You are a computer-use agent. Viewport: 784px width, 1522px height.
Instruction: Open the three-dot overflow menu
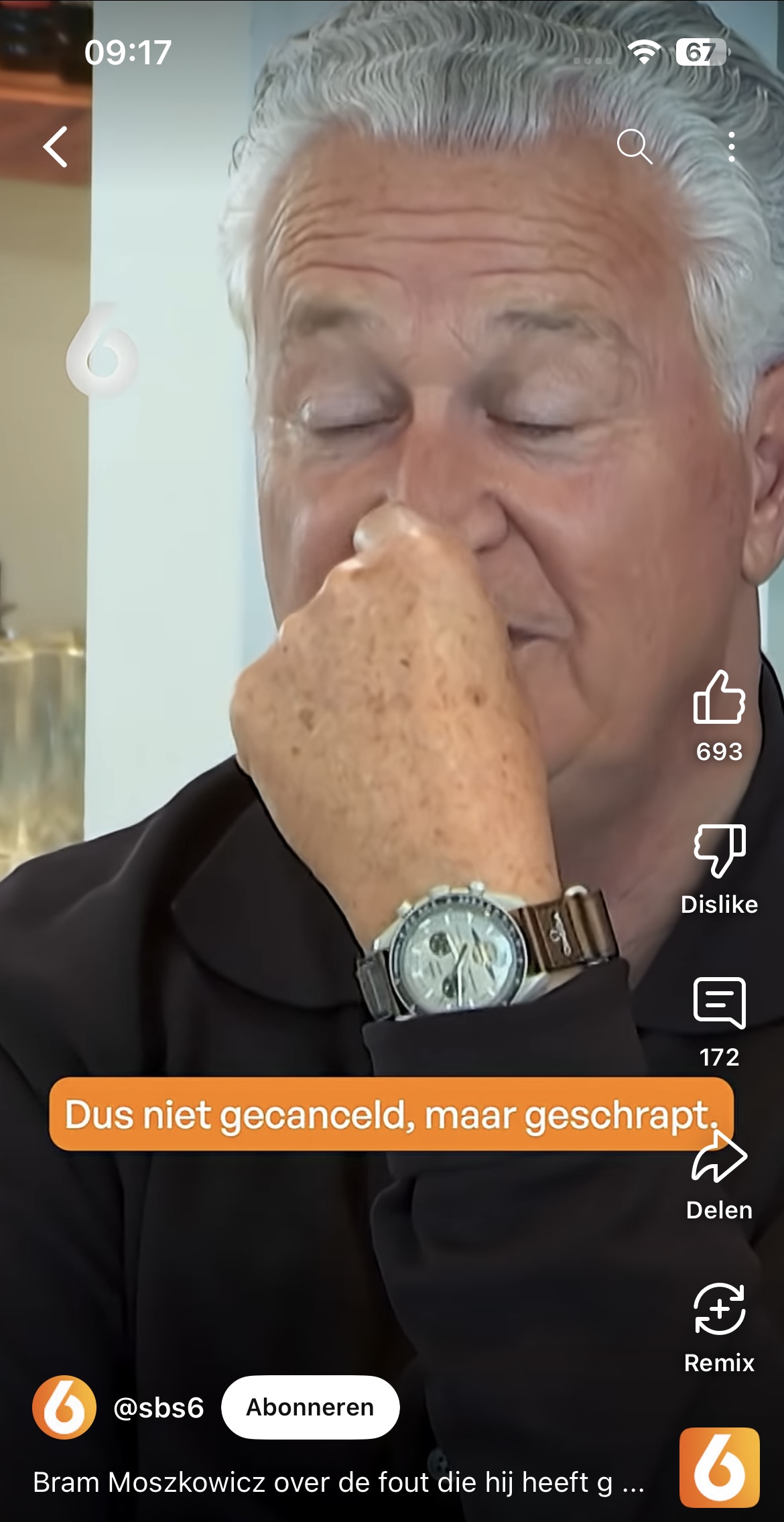pos(731,146)
